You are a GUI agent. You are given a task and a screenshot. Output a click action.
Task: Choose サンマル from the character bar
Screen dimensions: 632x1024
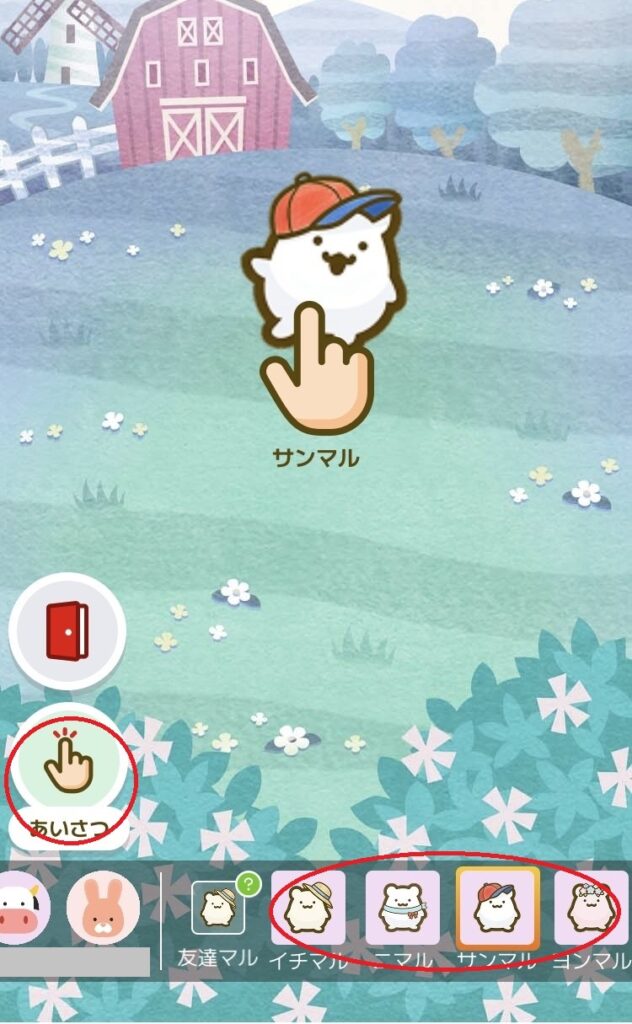click(497, 908)
